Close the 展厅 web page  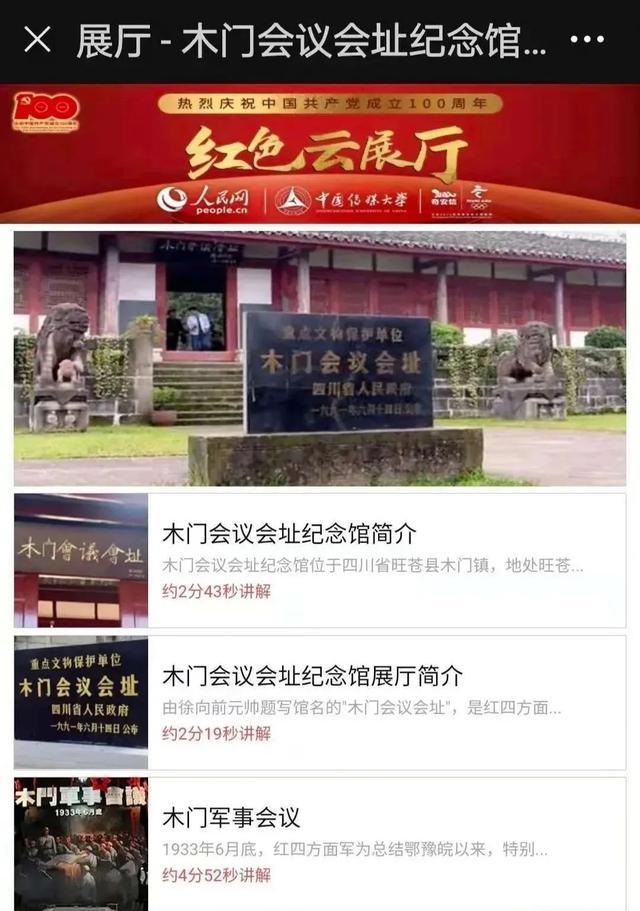coord(37,40)
